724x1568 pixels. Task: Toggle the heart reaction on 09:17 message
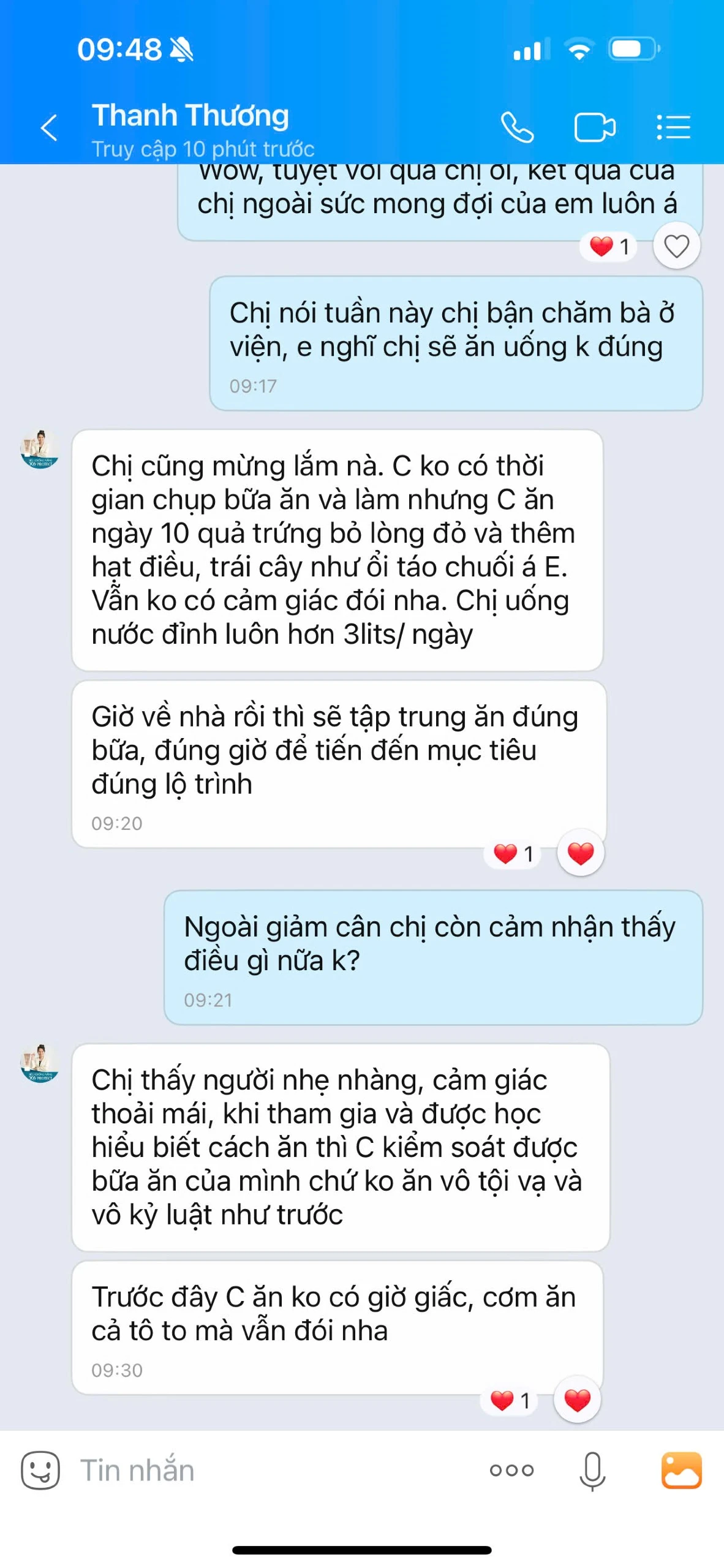[x=676, y=245]
